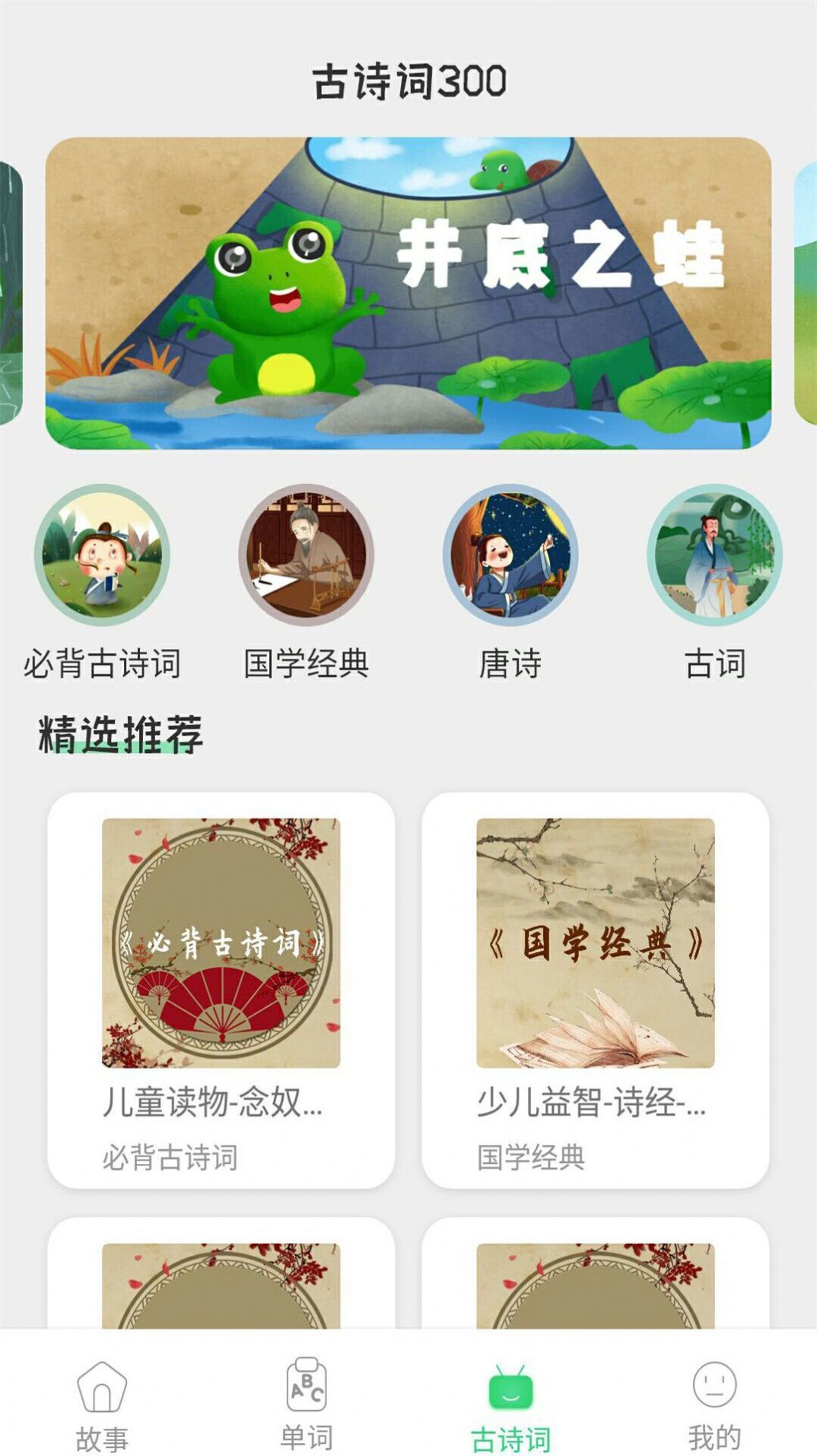817x1456 pixels.
Task: Browse the 唐诗 category
Action: [x=510, y=555]
